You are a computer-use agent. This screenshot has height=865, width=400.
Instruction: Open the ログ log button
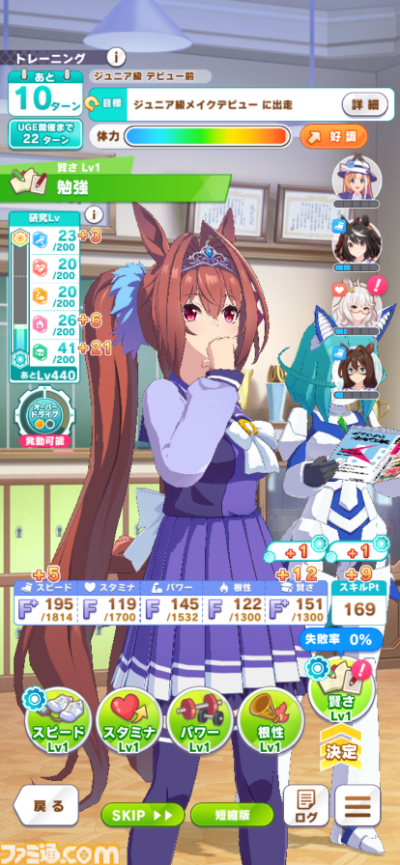[x=306, y=805]
